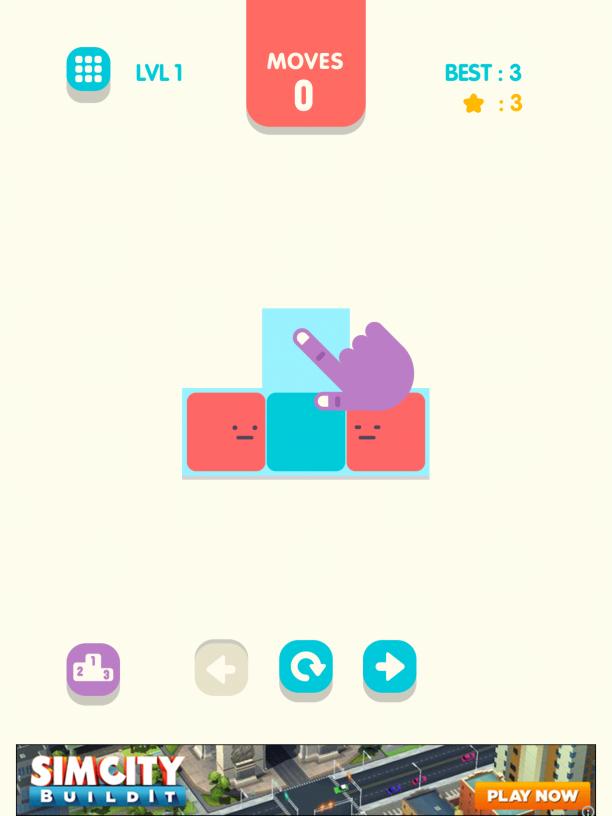Screen dimensions: 612x816
Task: Open the SimCity BuildIt Play Now ad
Action: click(532, 795)
